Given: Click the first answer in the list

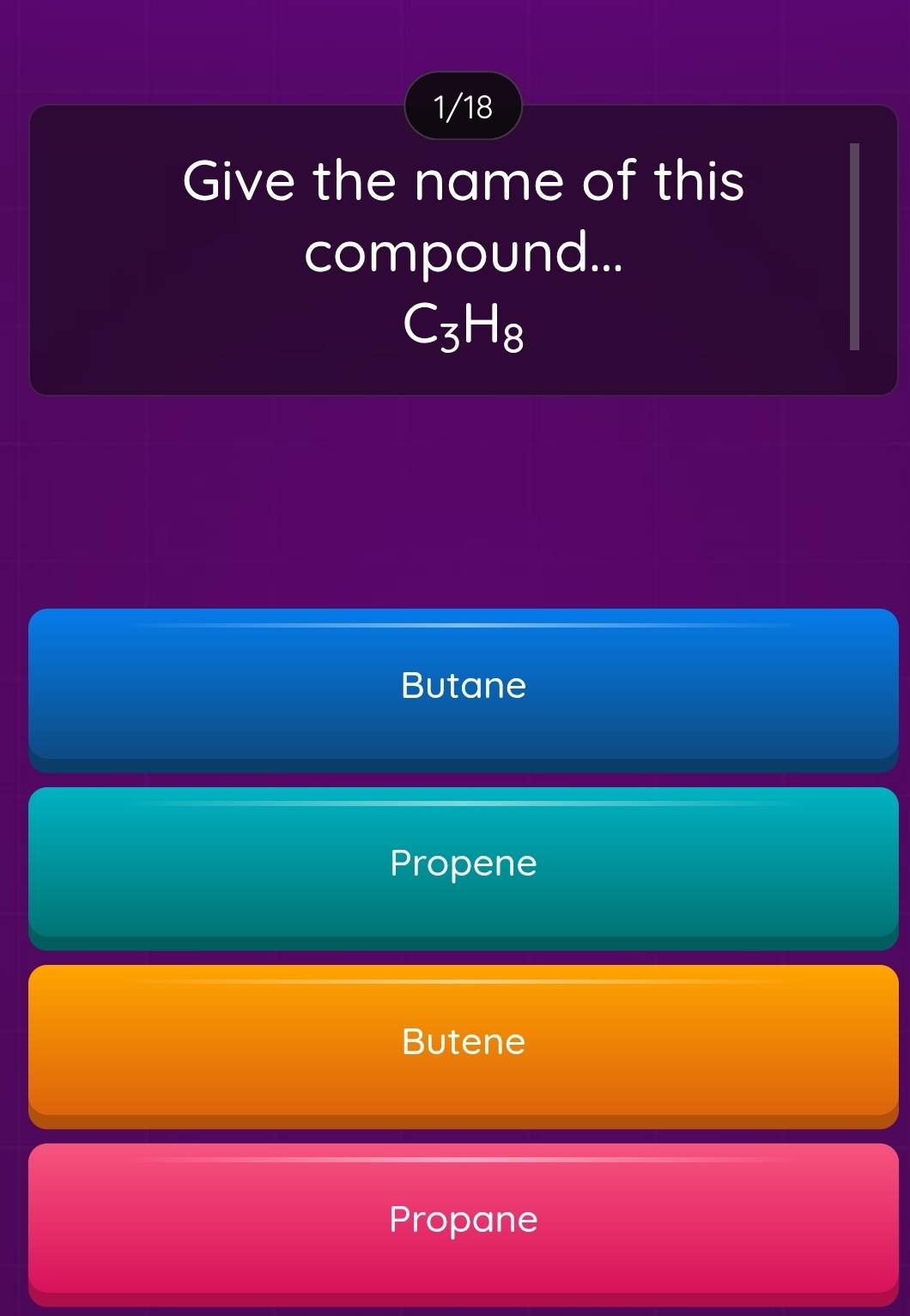Looking at the screenshot, I should coord(464,687).
